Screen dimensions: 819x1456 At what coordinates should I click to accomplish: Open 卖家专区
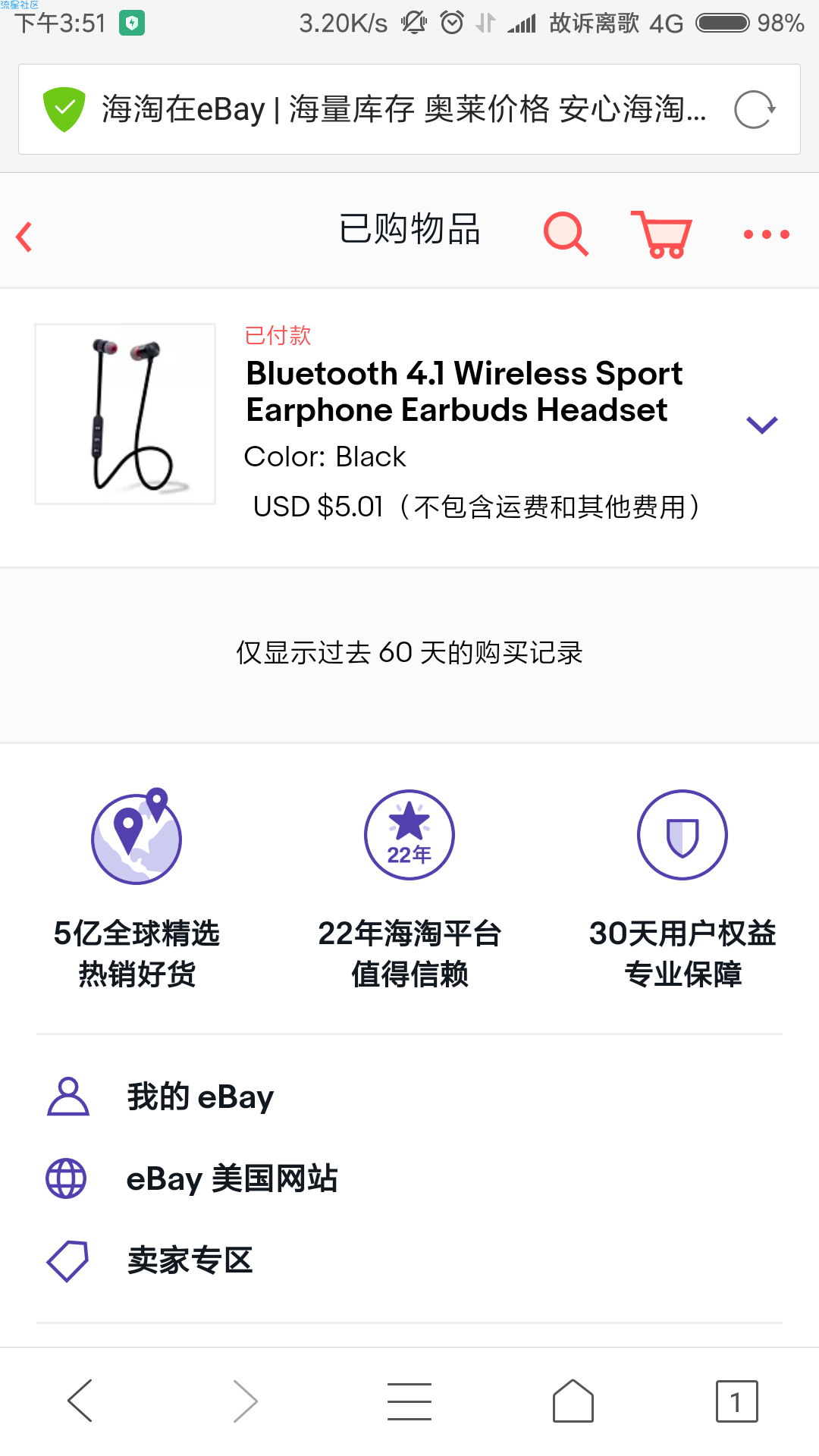[190, 1260]
